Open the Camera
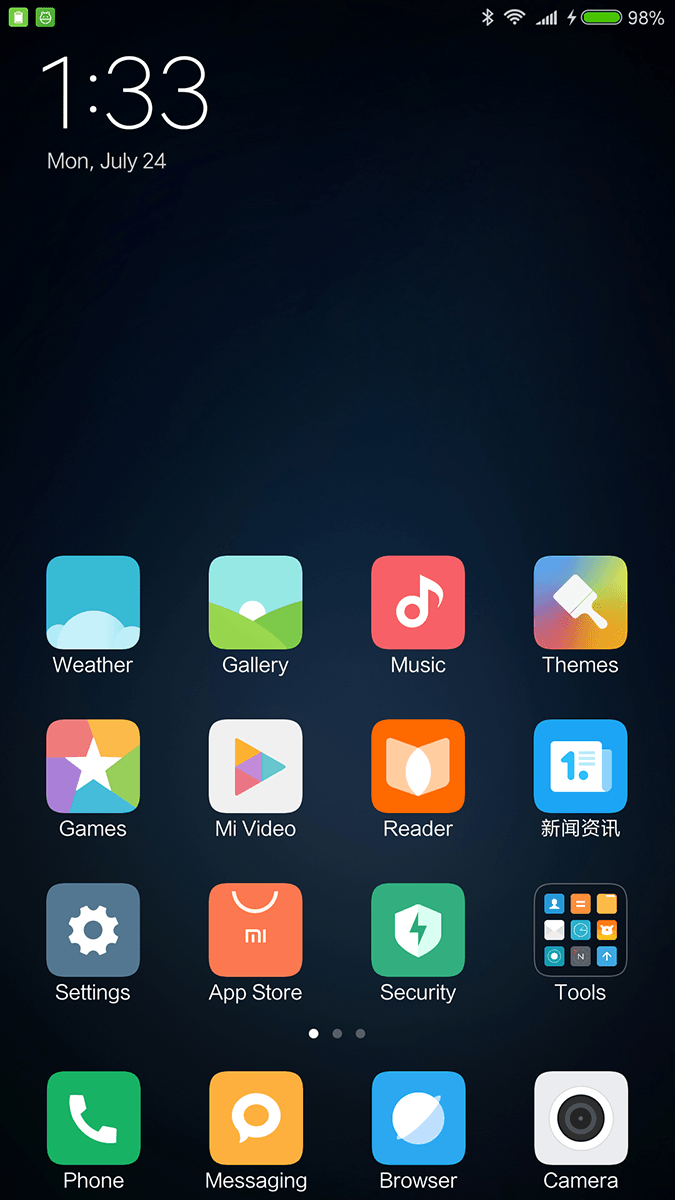The width and height of the screenshot is (675, 1200). (580, 1118)
